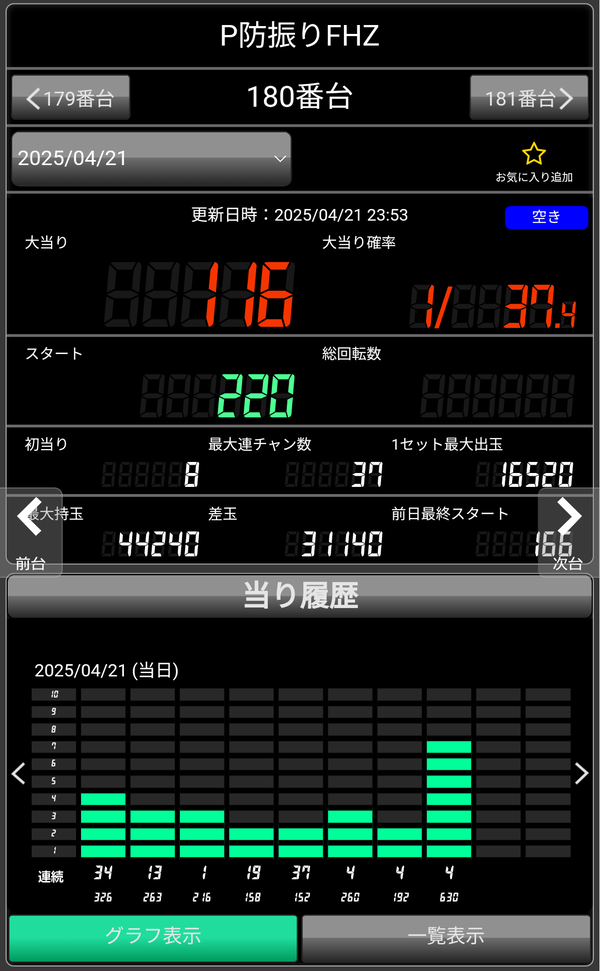The width and height of the screenshot is (600, 971).
Task: Show earlier history with left chart arrow
Action: [19, 773]
